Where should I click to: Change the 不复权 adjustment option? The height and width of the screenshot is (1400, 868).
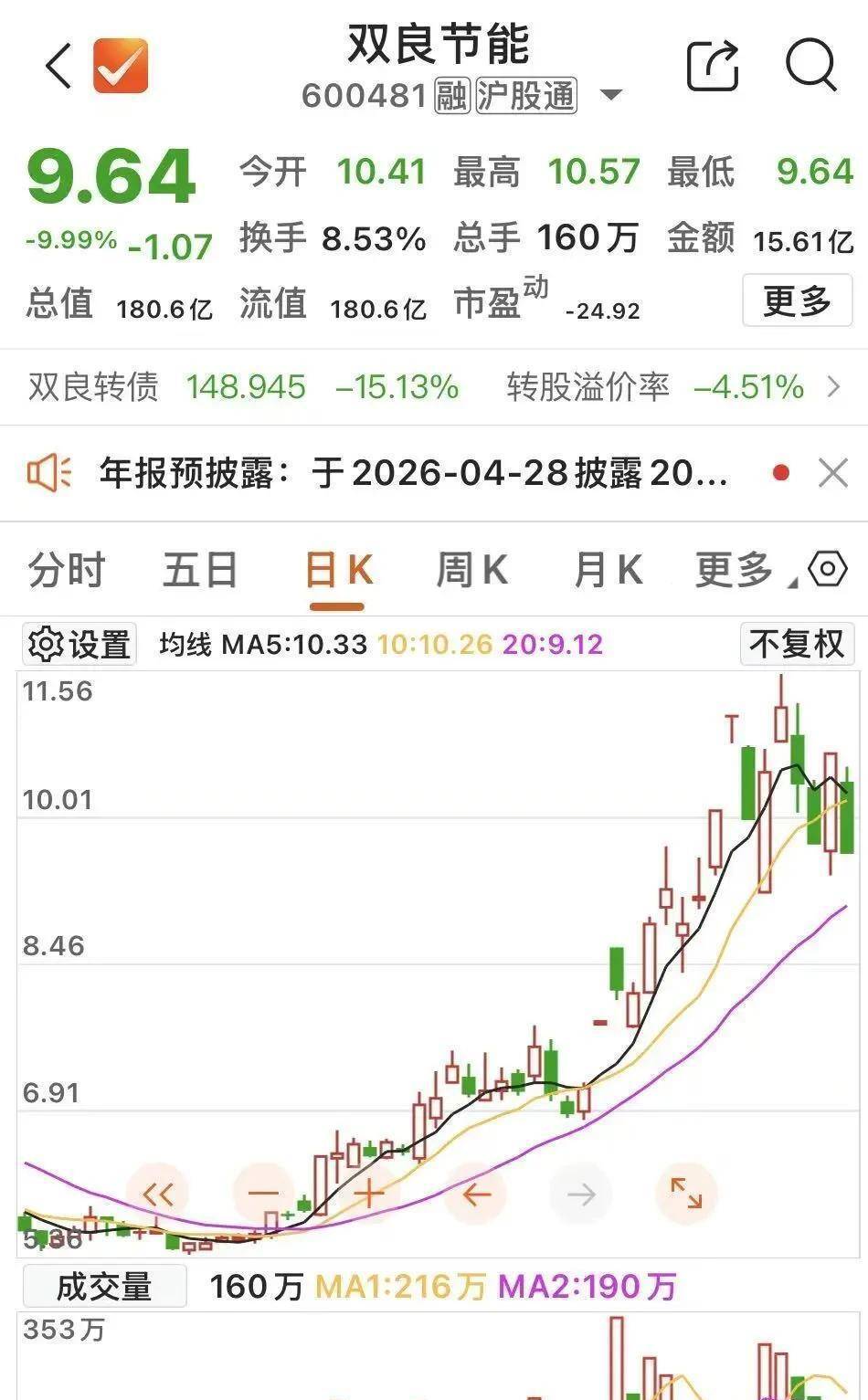(797, 645)
